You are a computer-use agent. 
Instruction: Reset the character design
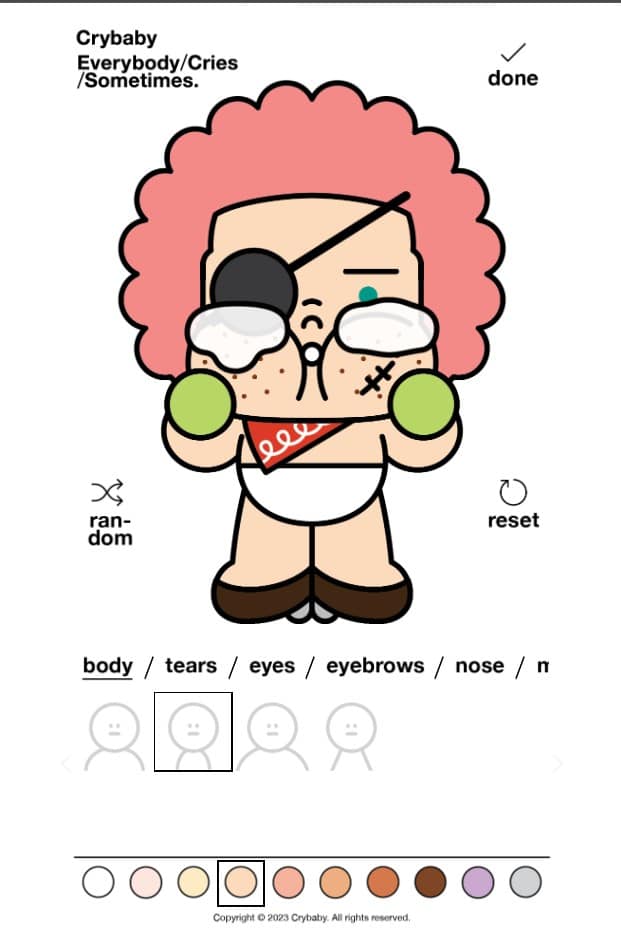pos(513,503)
